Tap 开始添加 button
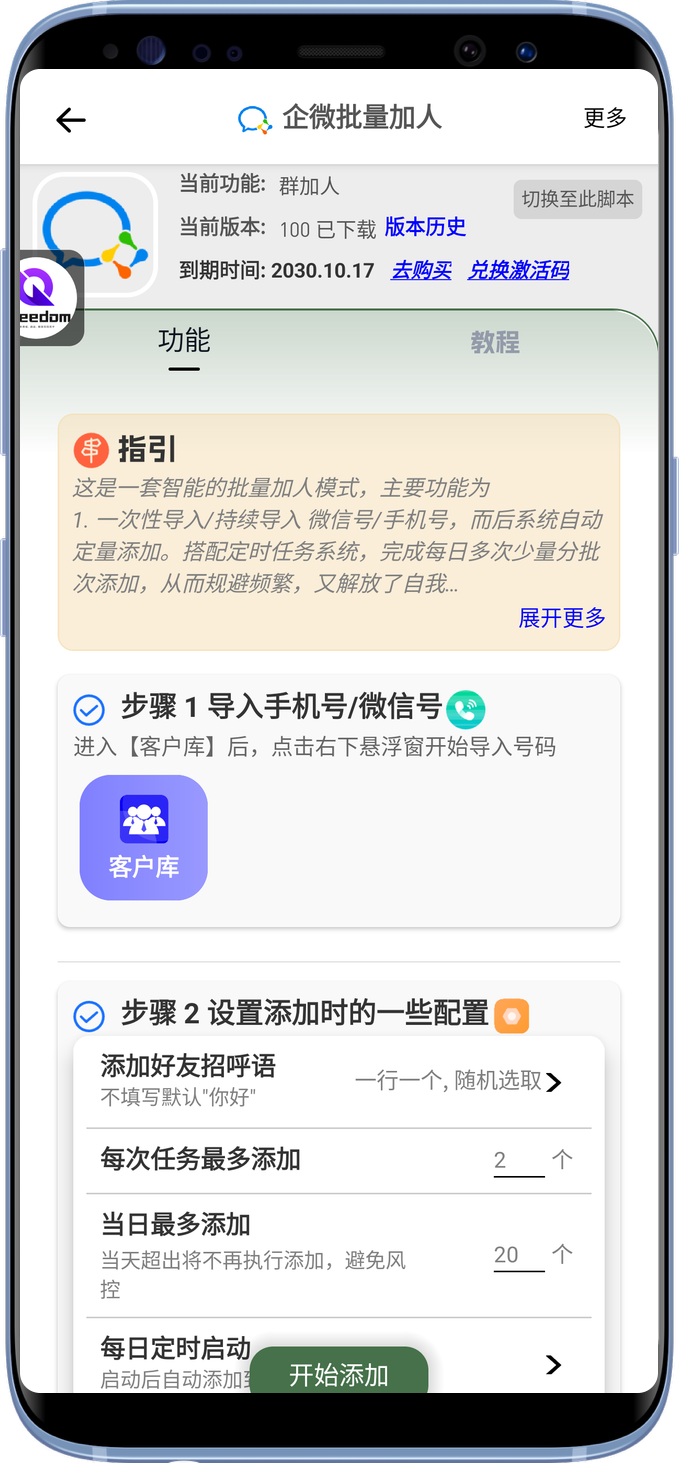This screenshot has height=1463, width=679. (x=339, y=1375)
